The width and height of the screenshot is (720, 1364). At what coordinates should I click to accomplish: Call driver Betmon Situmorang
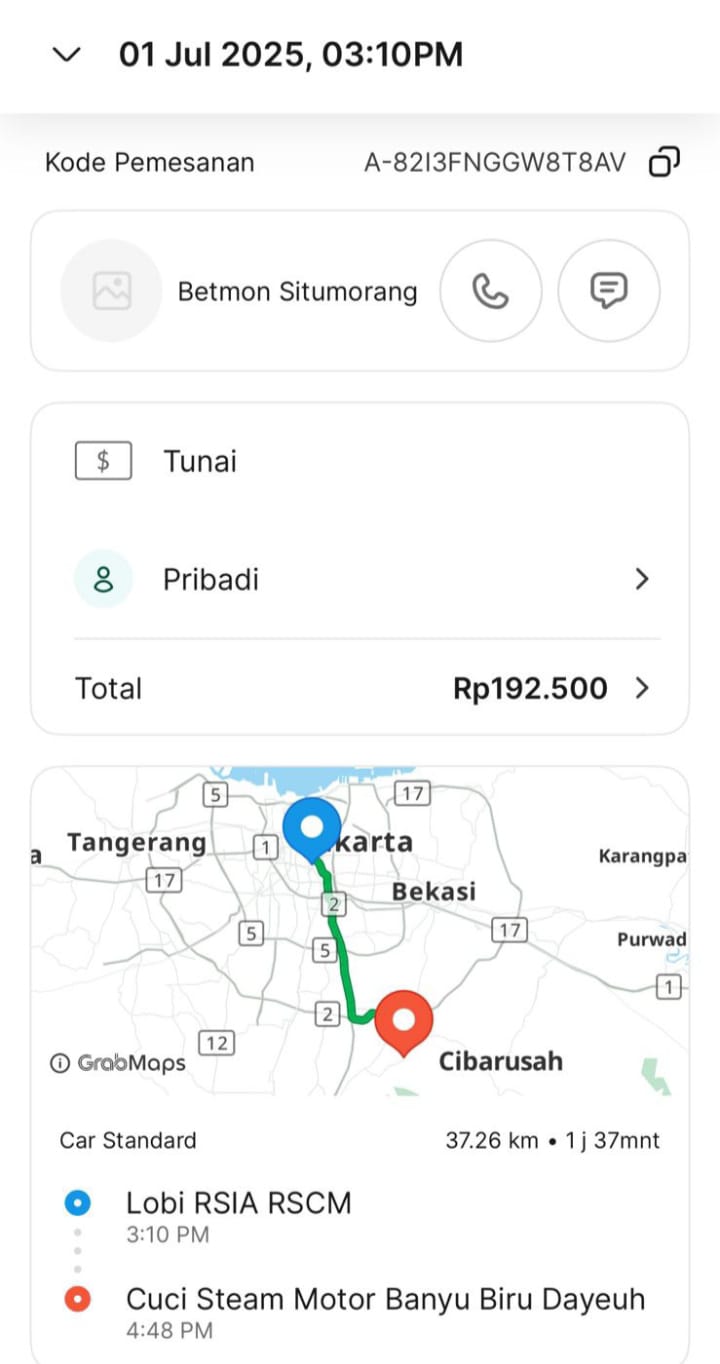(491, 291)
